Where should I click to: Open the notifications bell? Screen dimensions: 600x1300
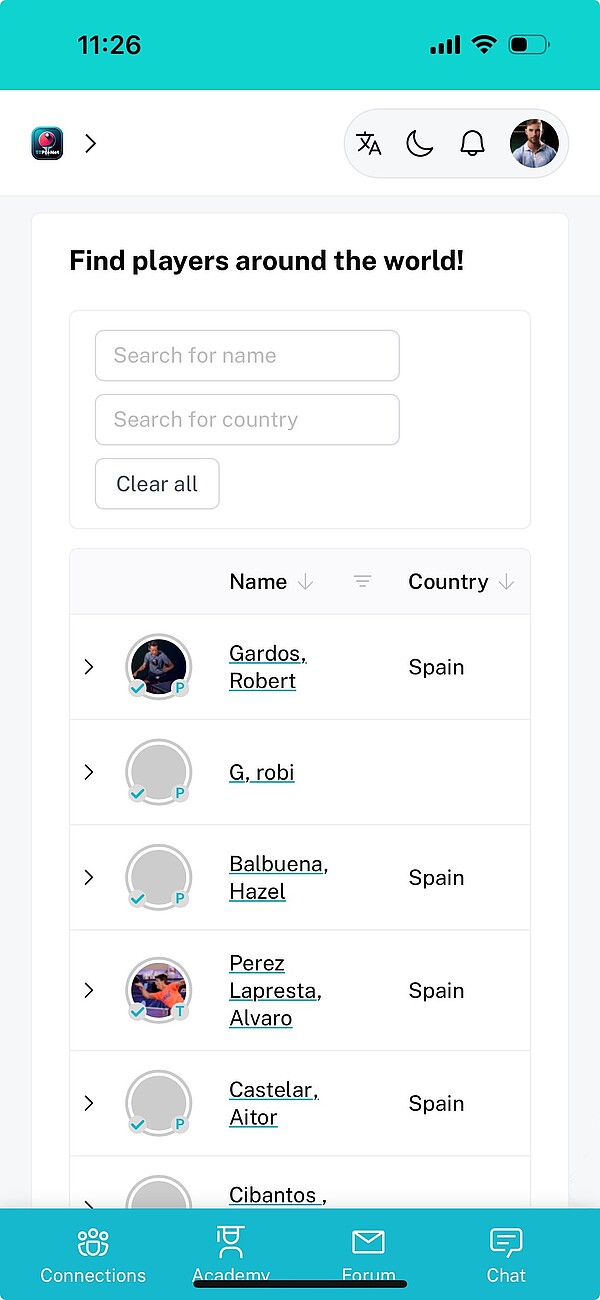tap(472, 144)
